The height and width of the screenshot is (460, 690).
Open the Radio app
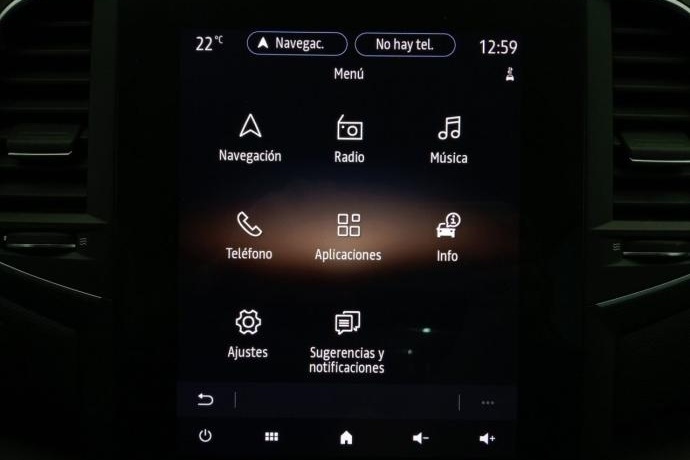pyautogui.click(x=349, y=139)
